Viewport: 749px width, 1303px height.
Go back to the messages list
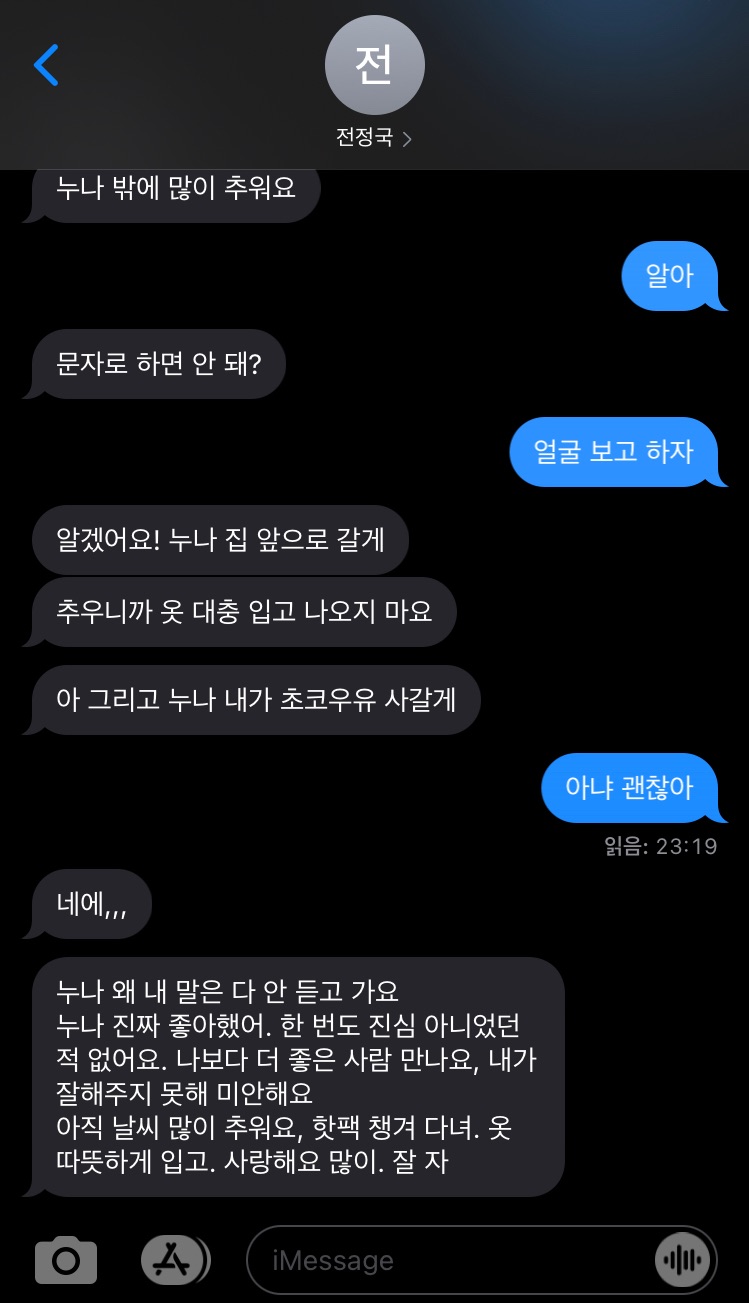click(46, 65)
